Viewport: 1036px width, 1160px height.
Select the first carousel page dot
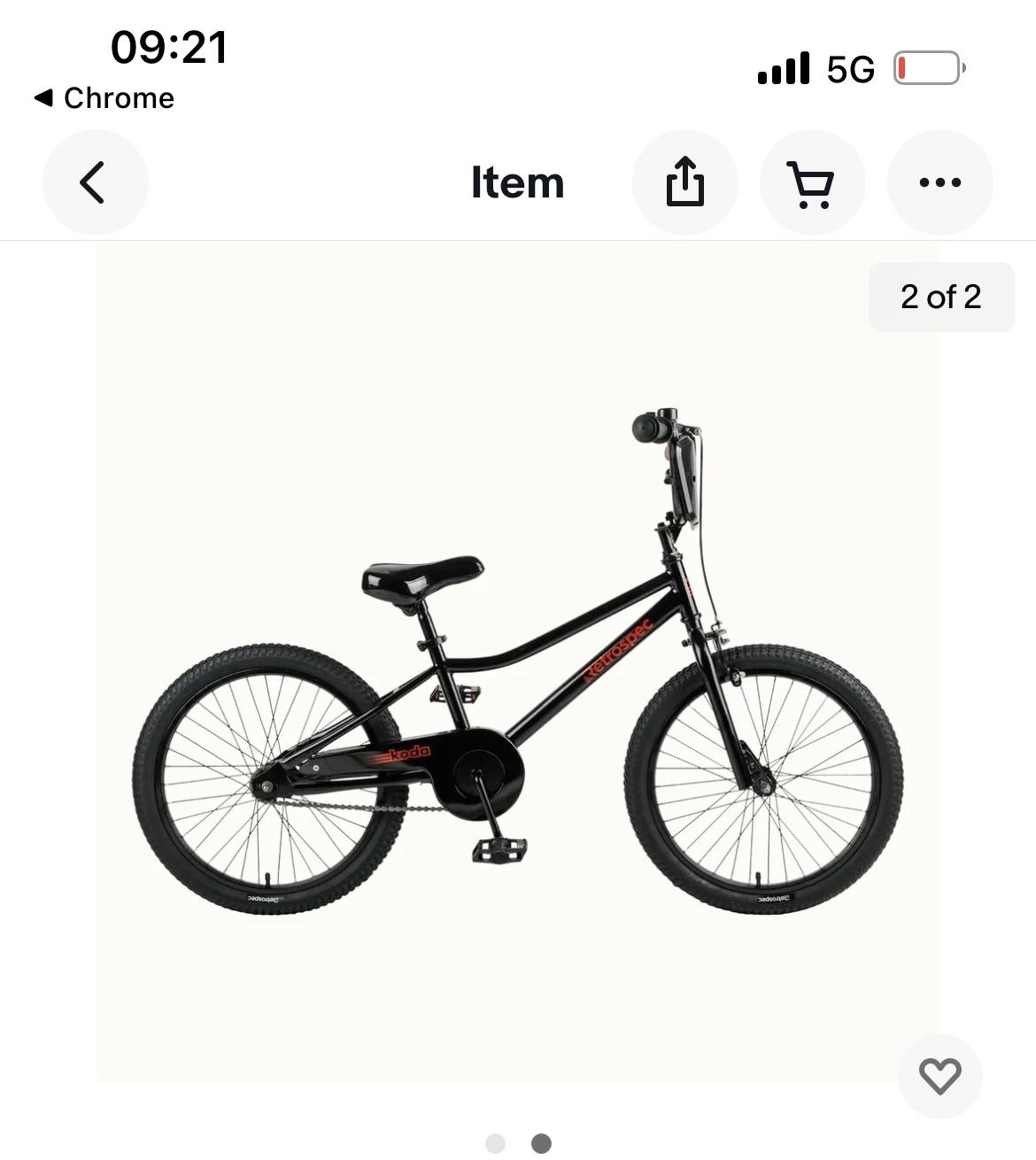point(496,1143)
